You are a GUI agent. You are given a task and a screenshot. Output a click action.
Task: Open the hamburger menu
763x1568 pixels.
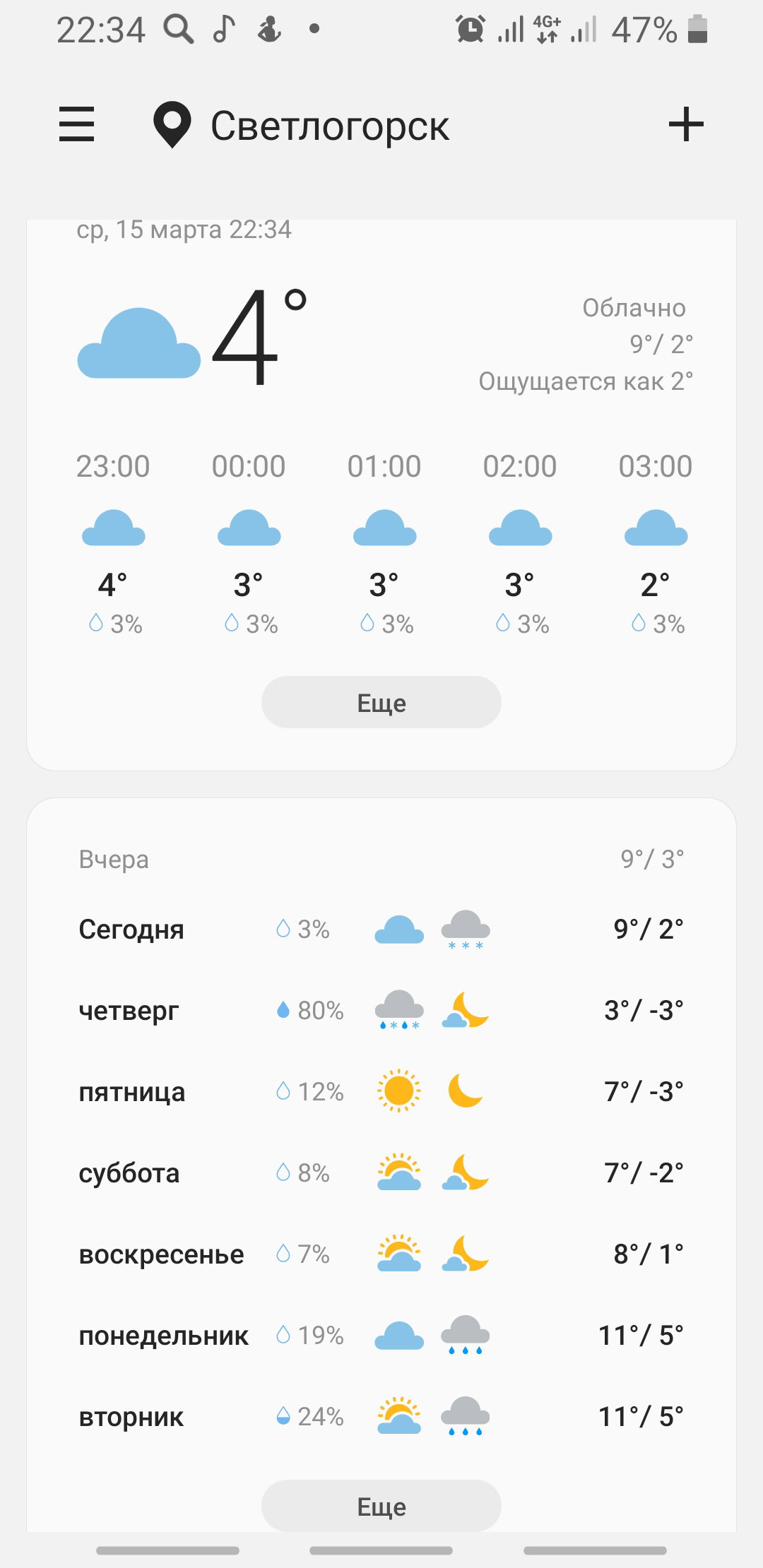pos(76,124)
